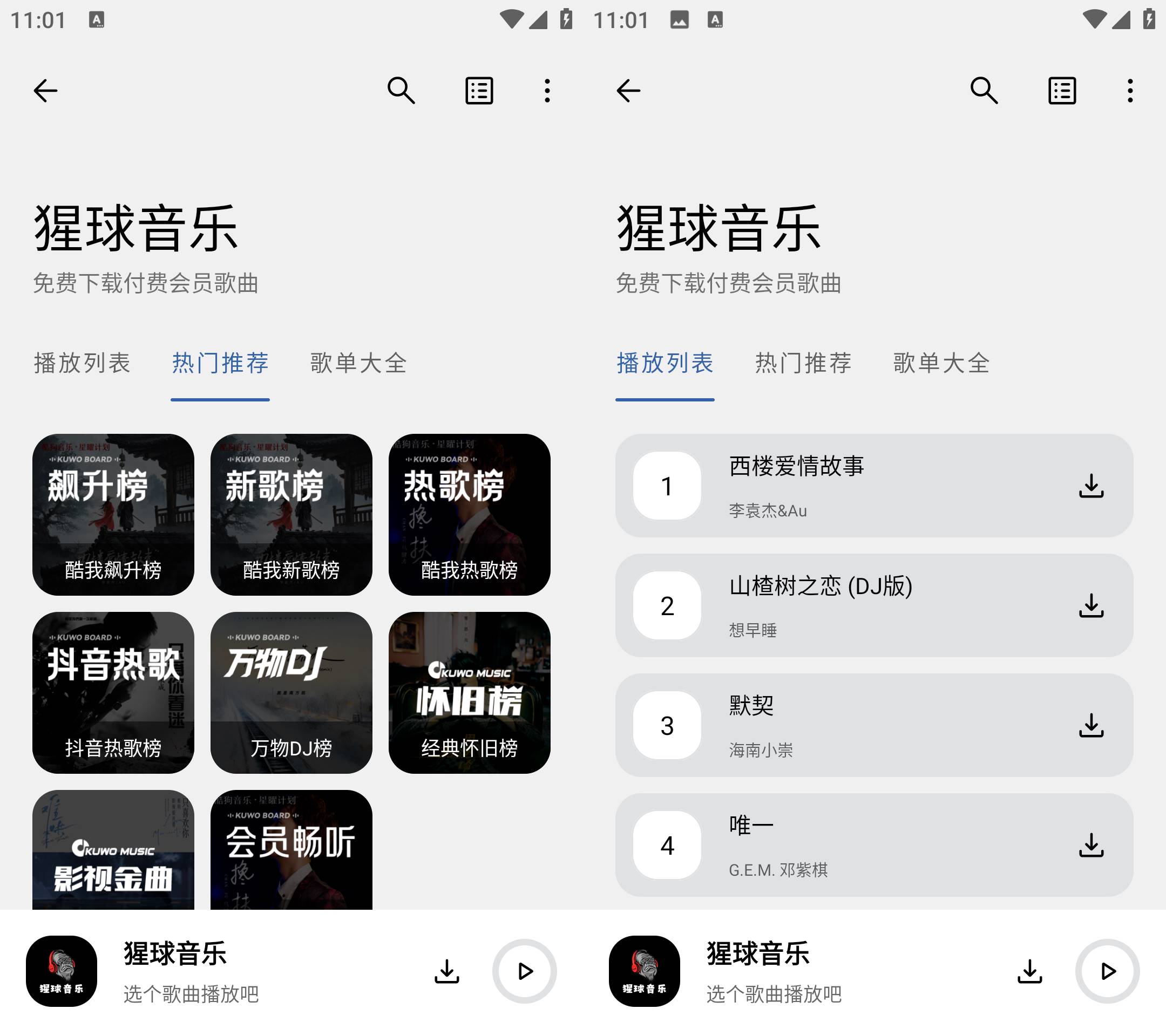Switch to the unselected 热门推荐 tab
Screen dimensions: 1166x1036
pyautogui.click(x=803, y=363)
